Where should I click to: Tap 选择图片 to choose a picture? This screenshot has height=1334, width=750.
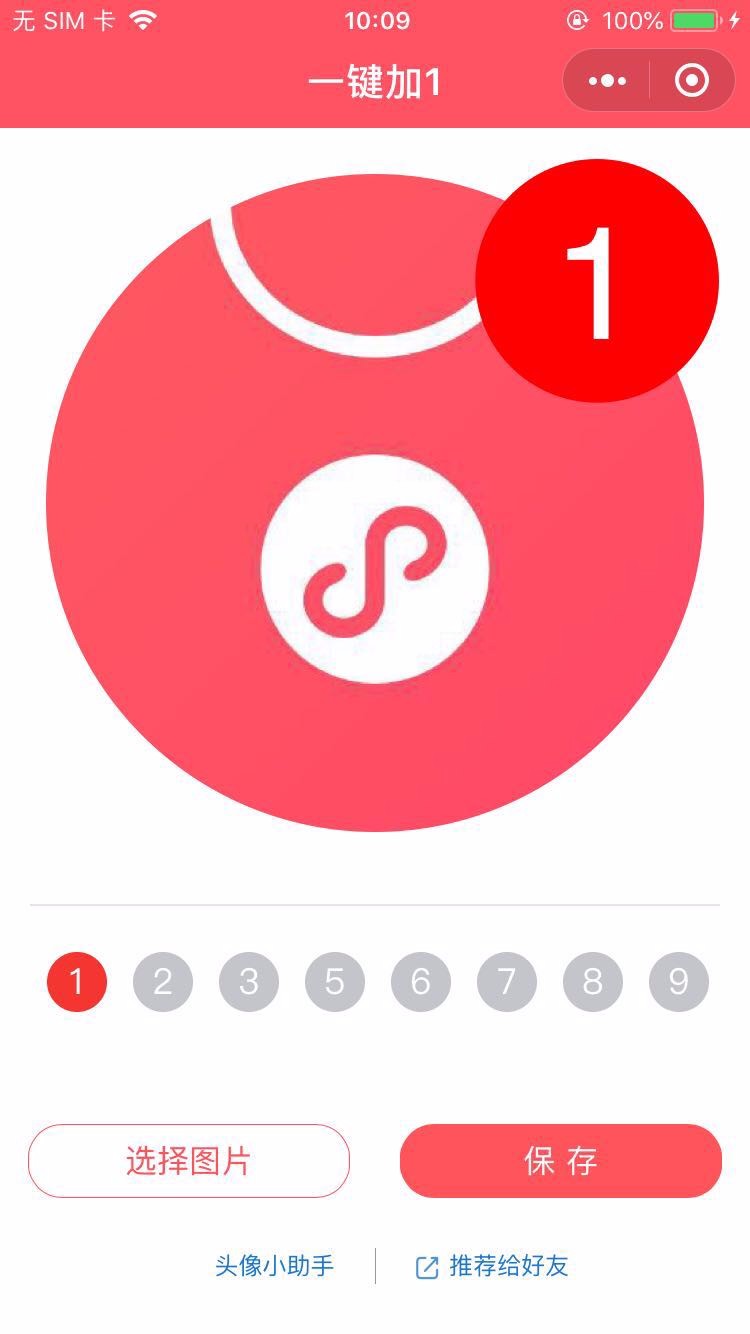(189, 1161)
